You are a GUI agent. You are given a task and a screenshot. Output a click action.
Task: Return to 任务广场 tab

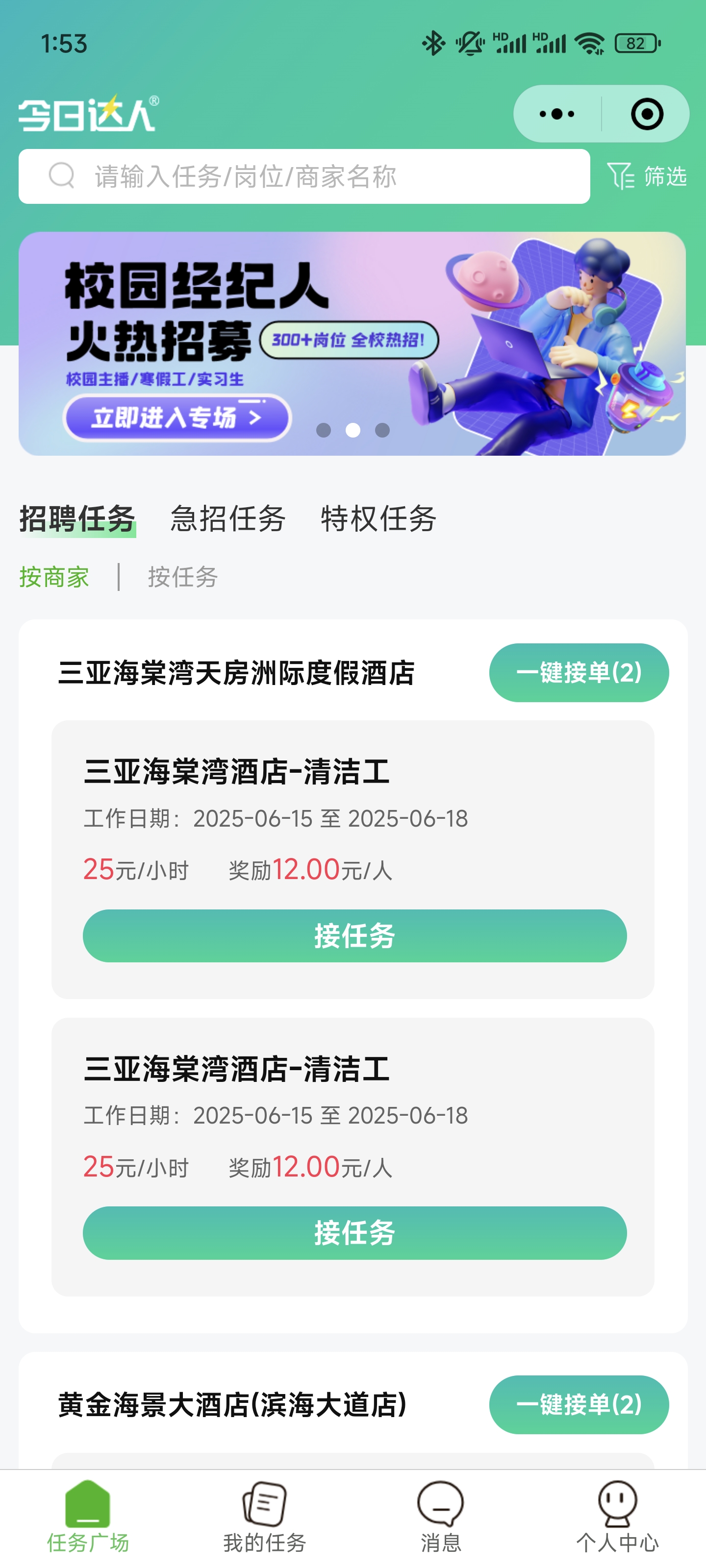(88, 1518)
